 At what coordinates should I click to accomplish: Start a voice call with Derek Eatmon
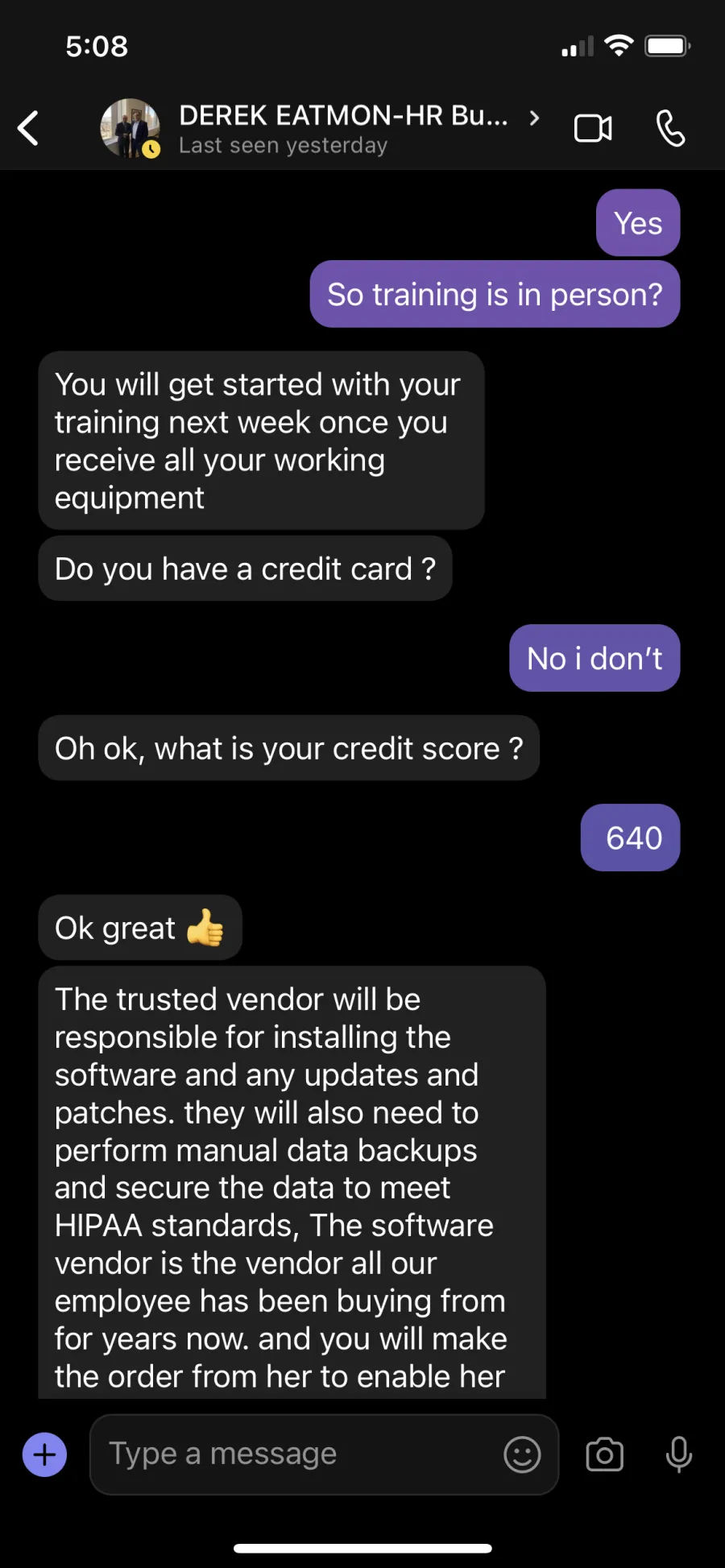[670, 128]
